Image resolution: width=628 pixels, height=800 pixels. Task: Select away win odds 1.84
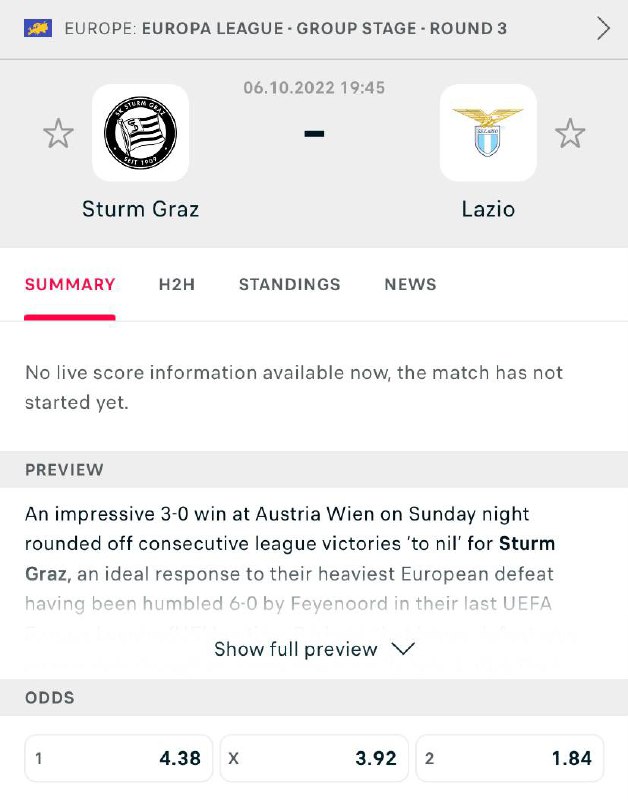(509, 759)
